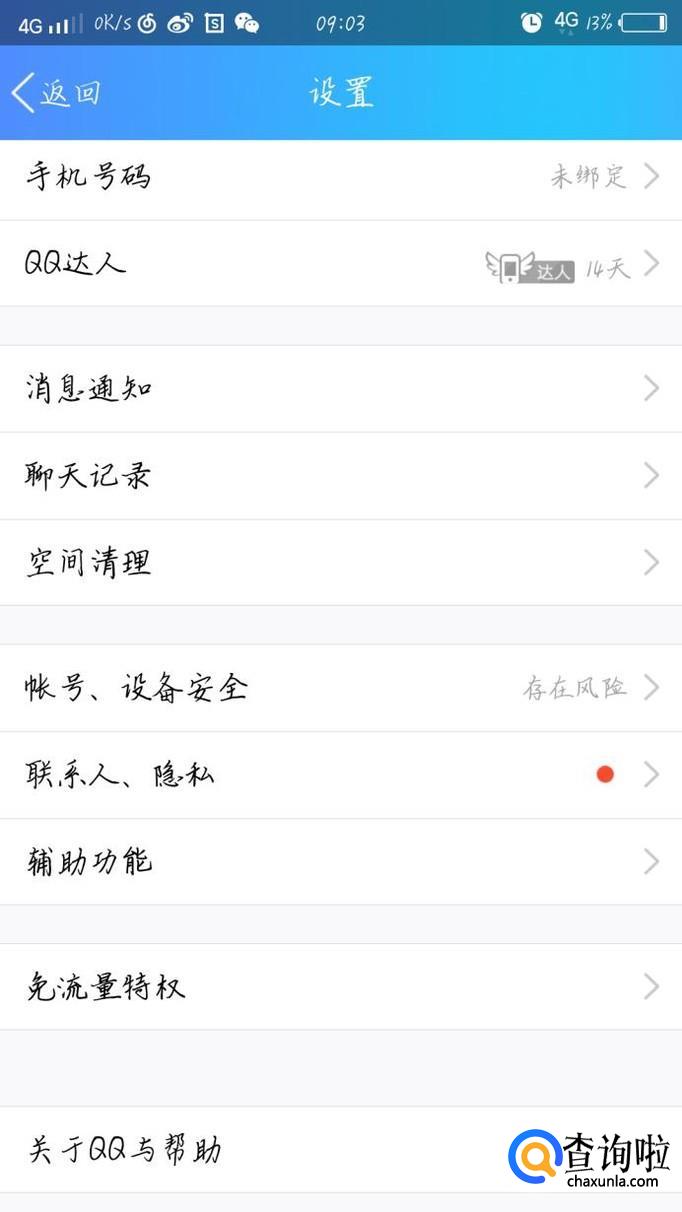Open the QQ达人 row

pyautogui.click(x=340, y=264)
